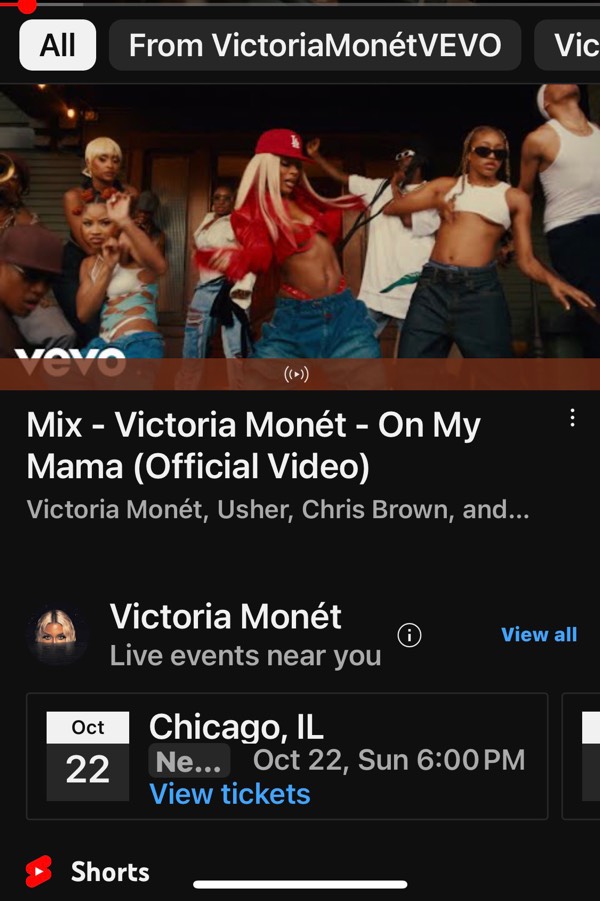The width and height of the screenshot is (600, 901).
Task: Open overflow menu for the mix
Action: click(572, 418)
